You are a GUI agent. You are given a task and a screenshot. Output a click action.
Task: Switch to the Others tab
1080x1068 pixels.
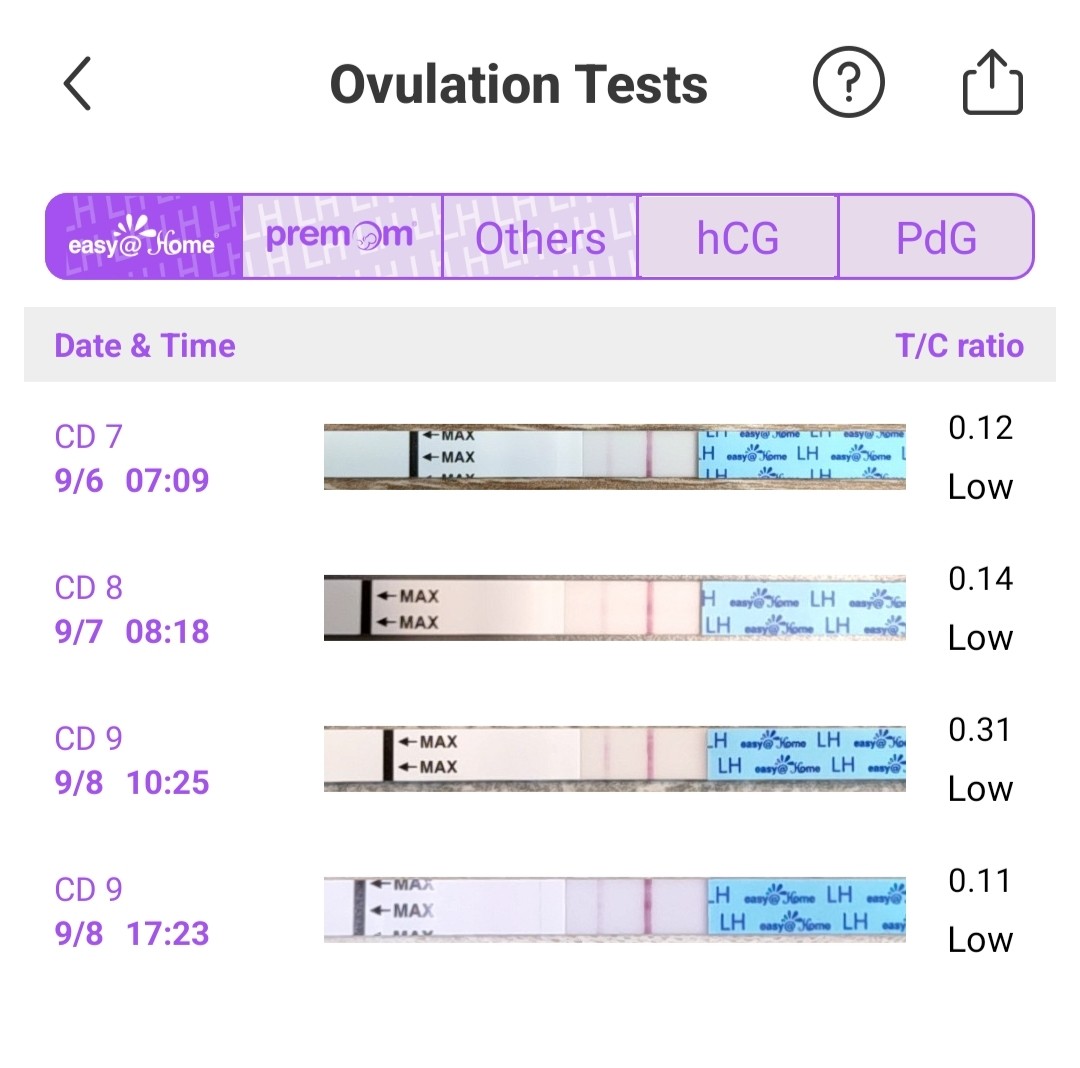(540, 237)
